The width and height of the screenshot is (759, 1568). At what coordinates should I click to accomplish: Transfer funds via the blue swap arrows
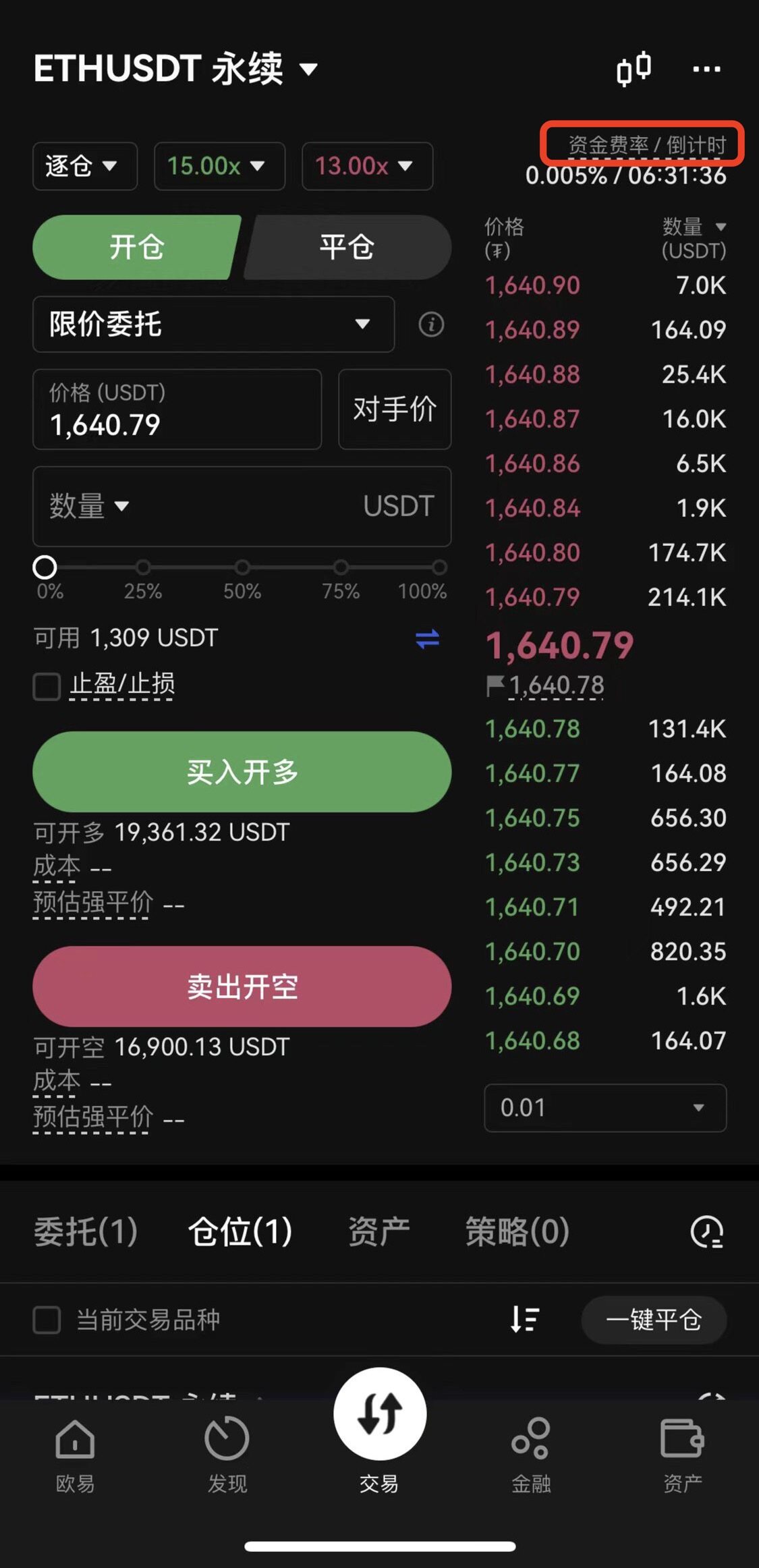click(x=427, y=638)
